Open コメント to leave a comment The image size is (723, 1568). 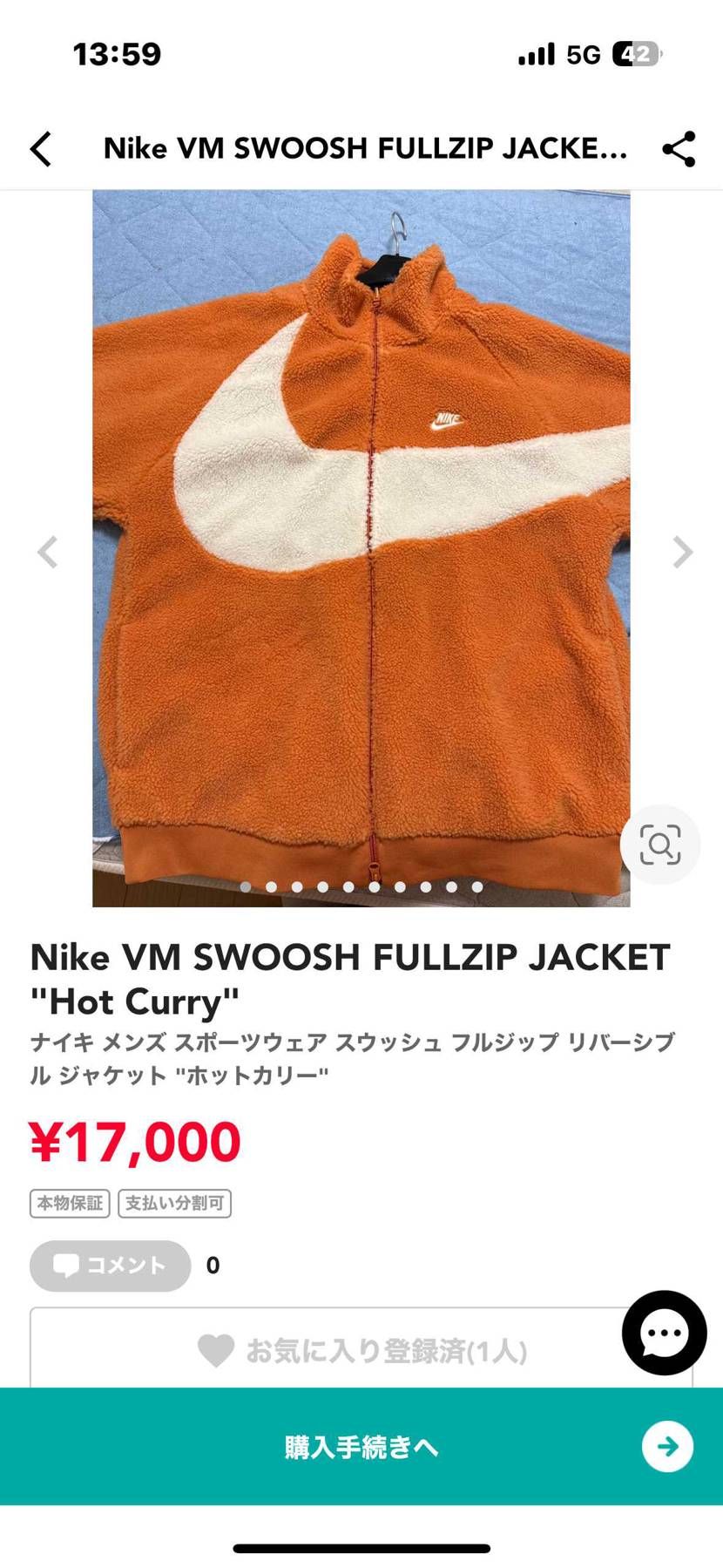(x=109, y=1265)
